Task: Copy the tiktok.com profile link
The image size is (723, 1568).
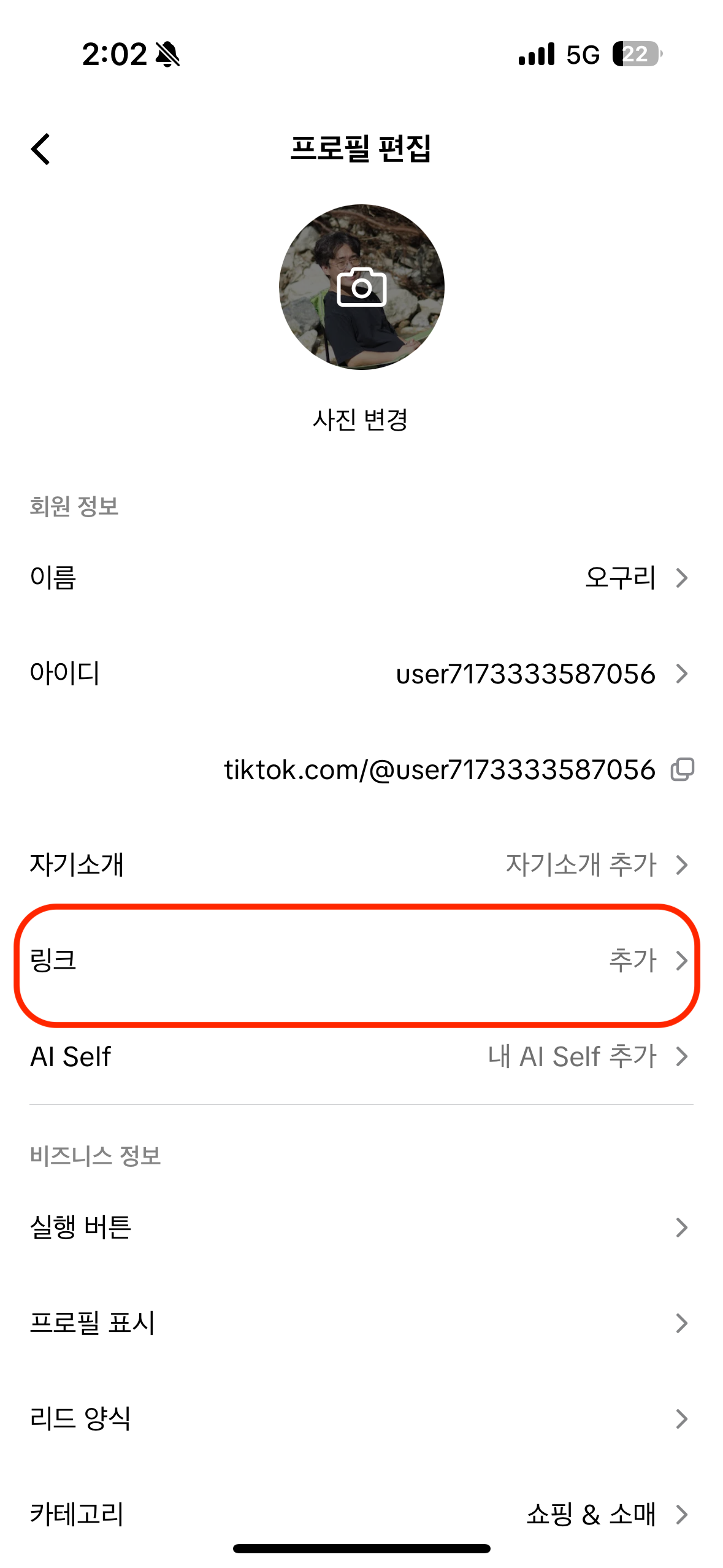Action: click(x=683, y=769)
